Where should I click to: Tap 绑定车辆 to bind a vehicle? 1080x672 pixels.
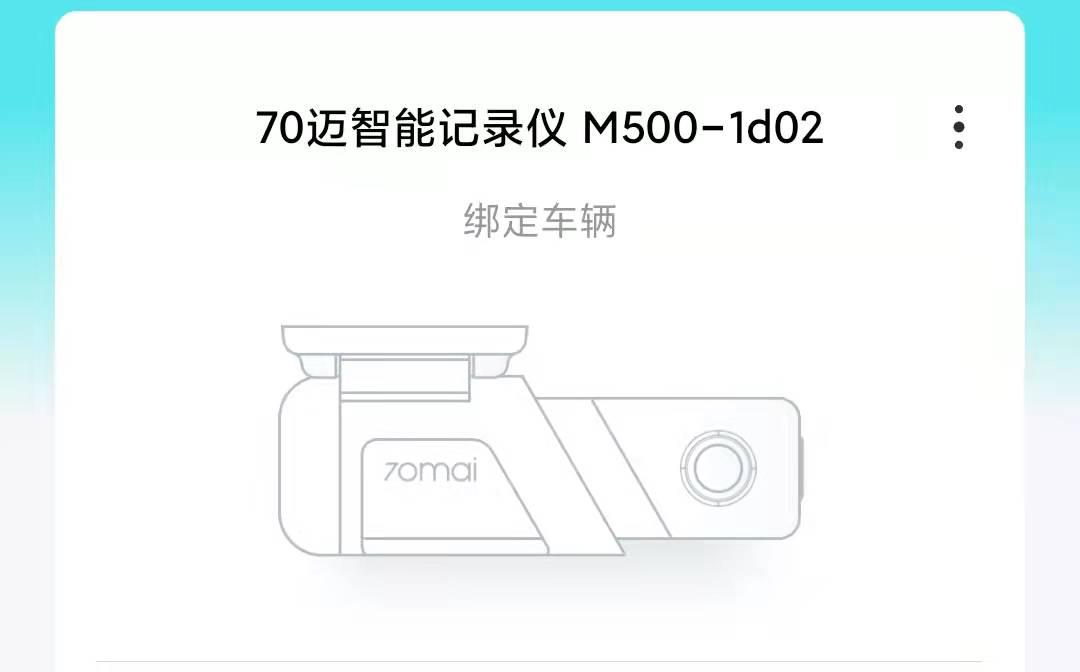click(x=540, y=221)
